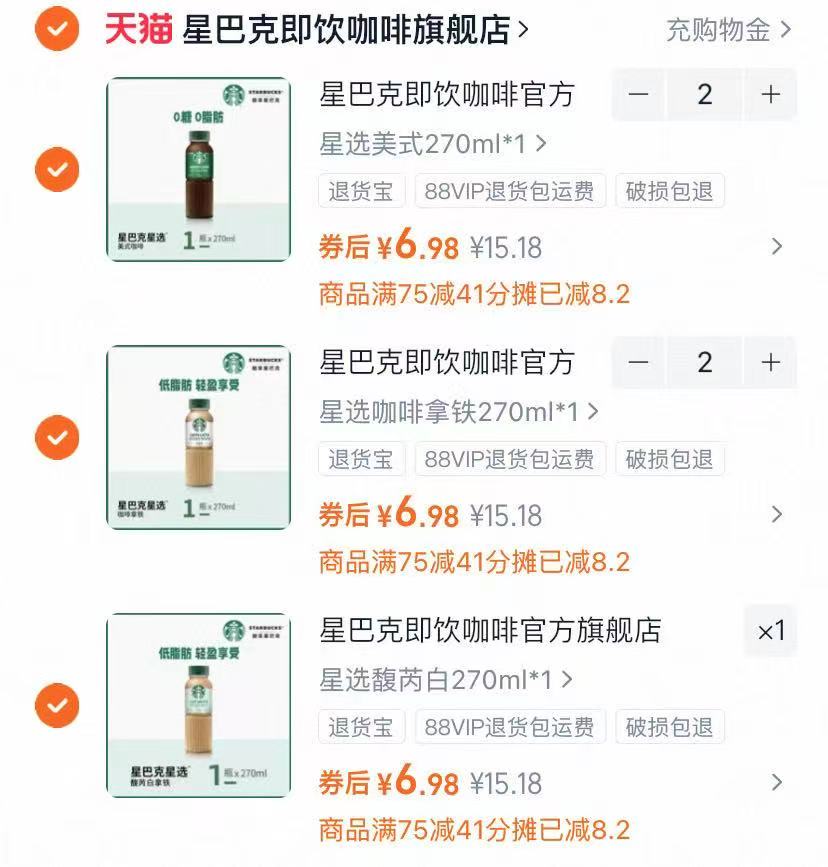
Task: Decrease quantity of 星选咖啡拿铁 item
Action: (638, 363)
